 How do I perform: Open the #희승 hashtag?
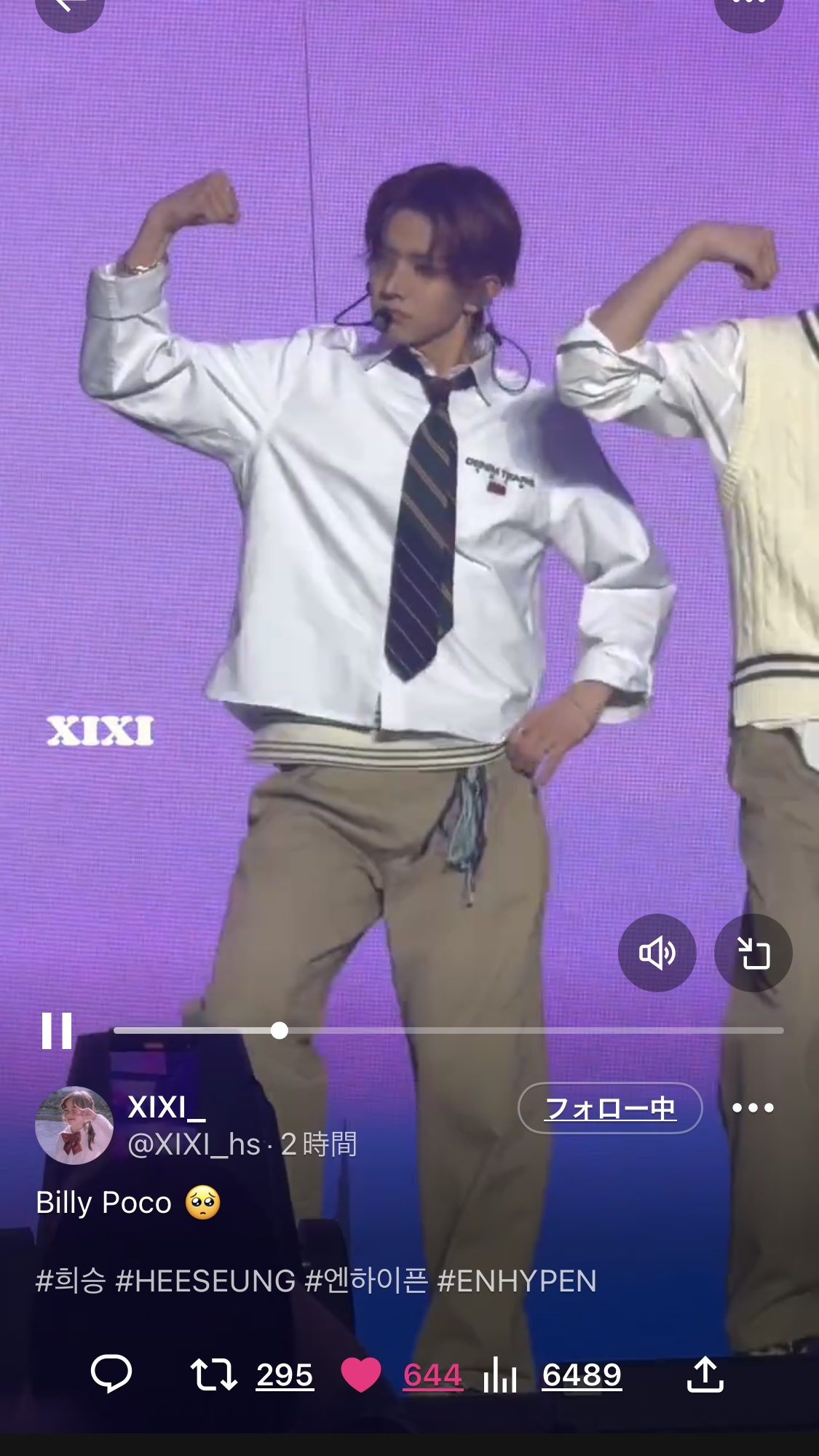point(71,1281)
